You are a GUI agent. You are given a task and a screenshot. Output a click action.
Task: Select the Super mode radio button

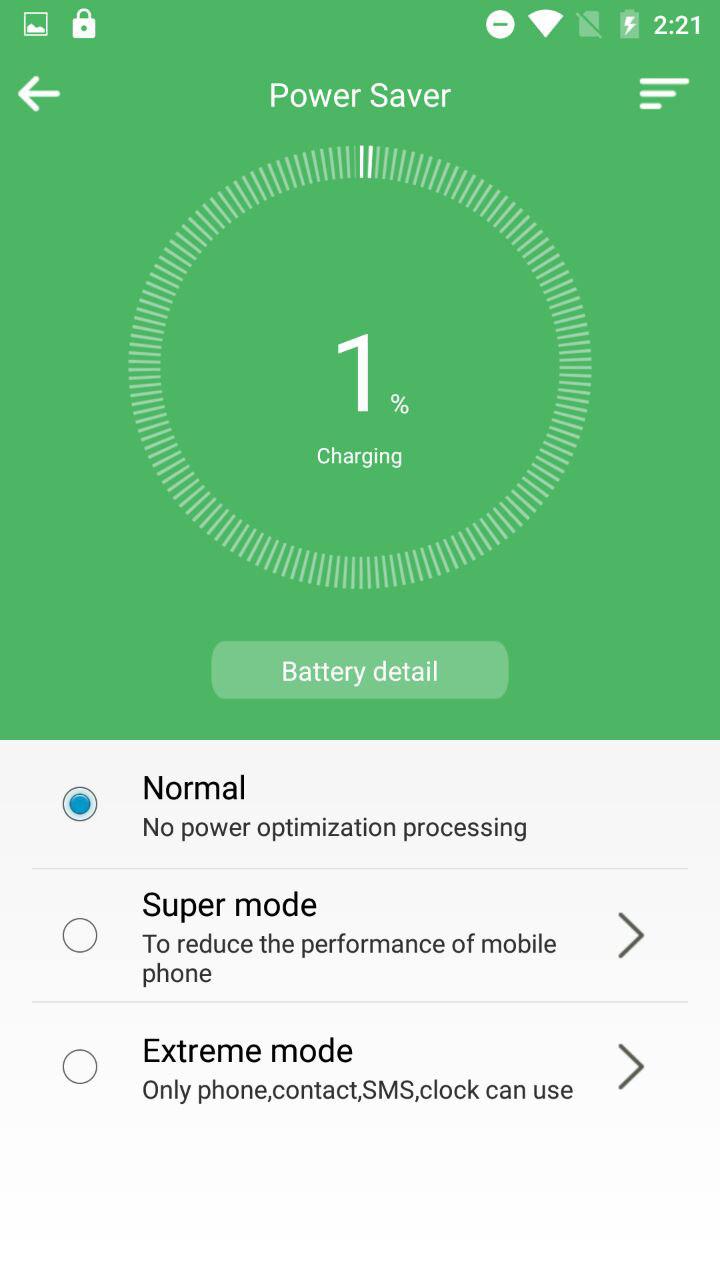(x=80, y=936)
